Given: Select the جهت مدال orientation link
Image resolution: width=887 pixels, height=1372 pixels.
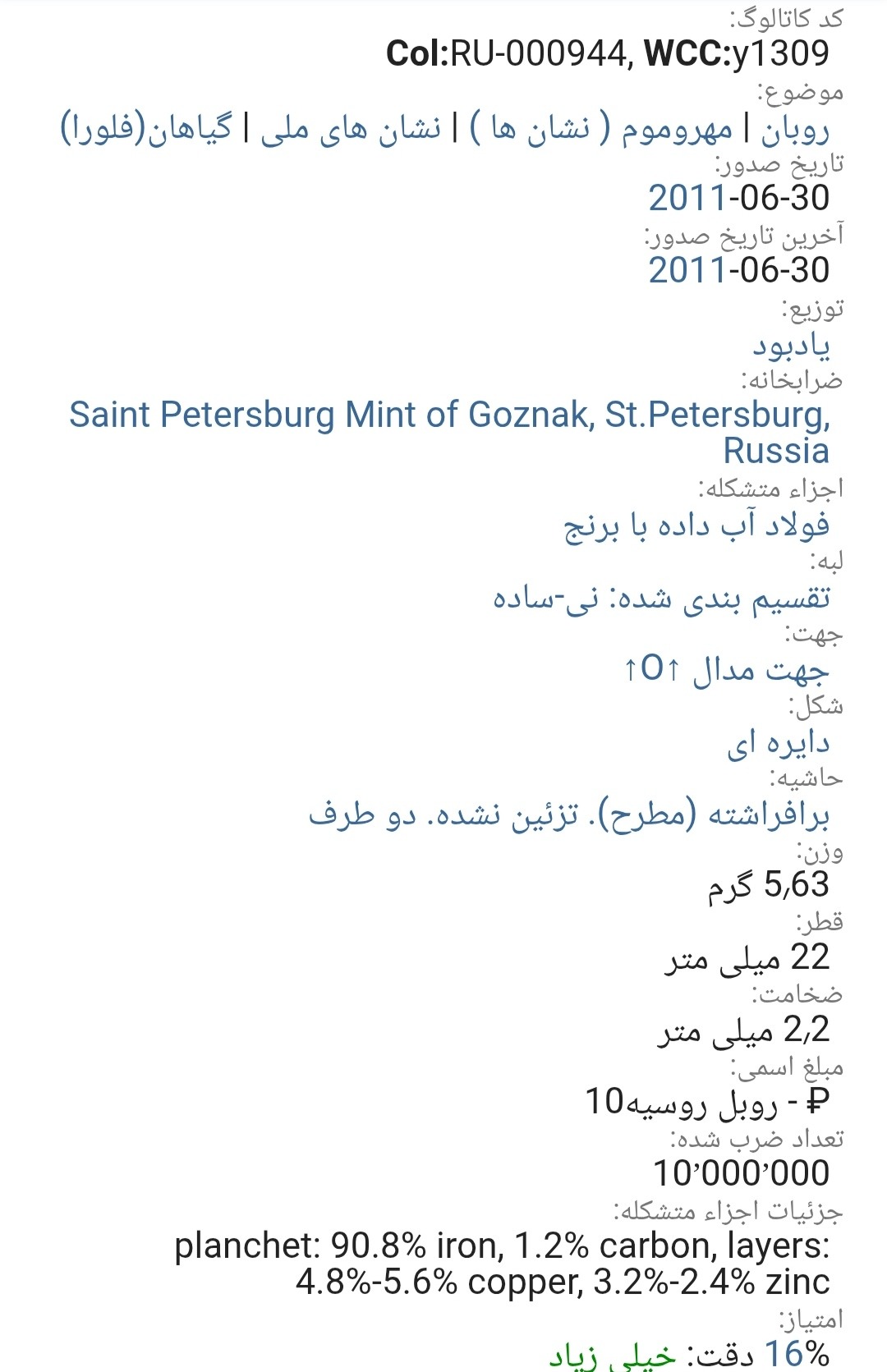Looking at the screenshot, I should point(725,670).
